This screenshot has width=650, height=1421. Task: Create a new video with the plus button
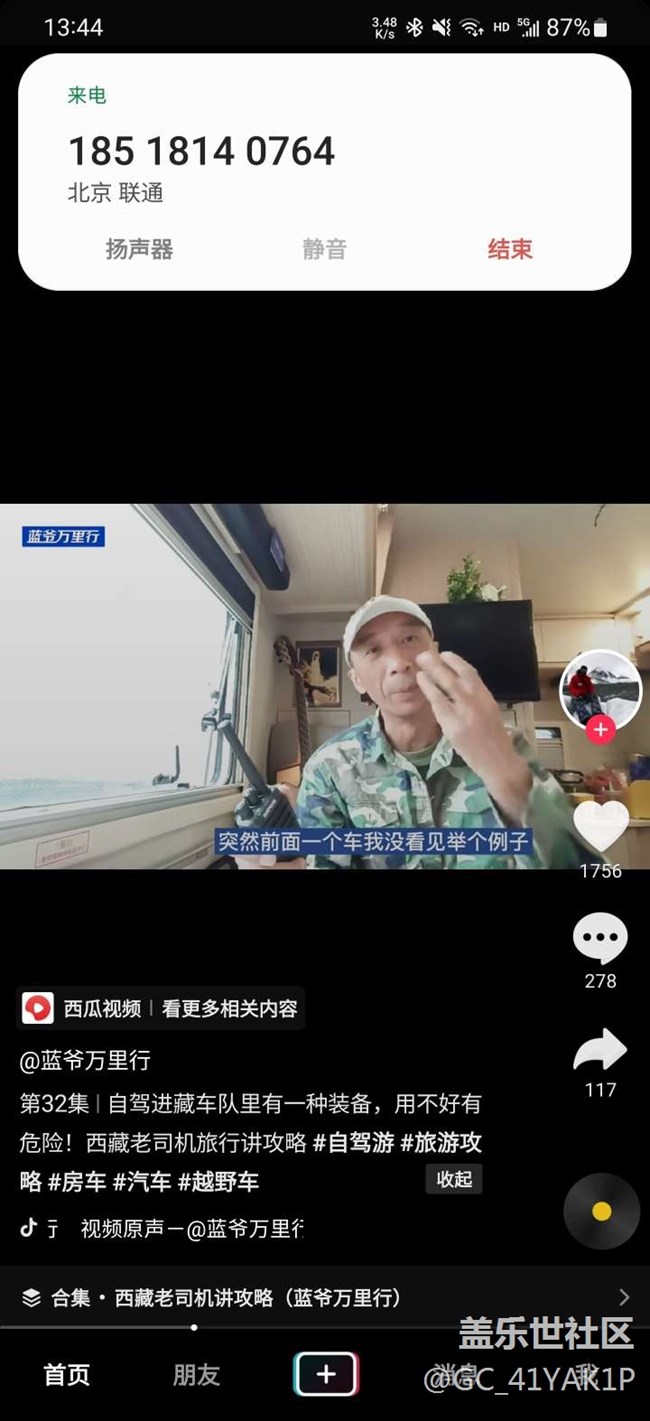(325, 1375)
